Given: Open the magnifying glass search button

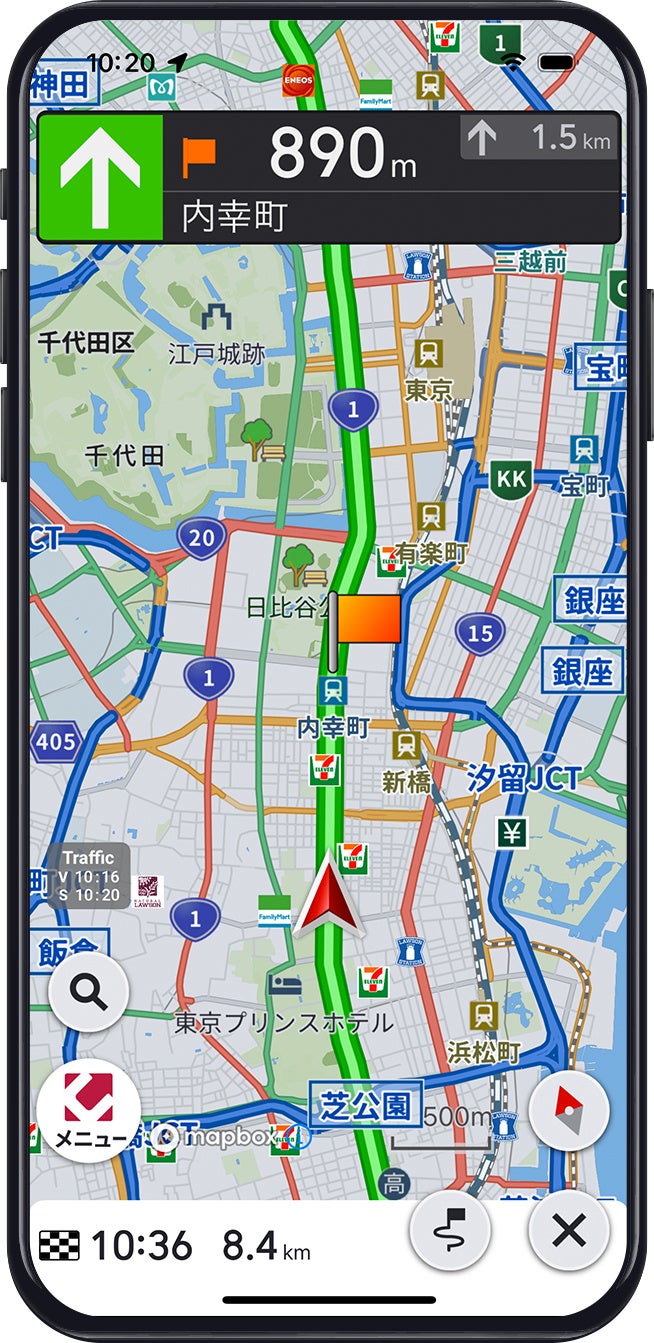Looking at the screenshot, I should click(x=88, y=992).
